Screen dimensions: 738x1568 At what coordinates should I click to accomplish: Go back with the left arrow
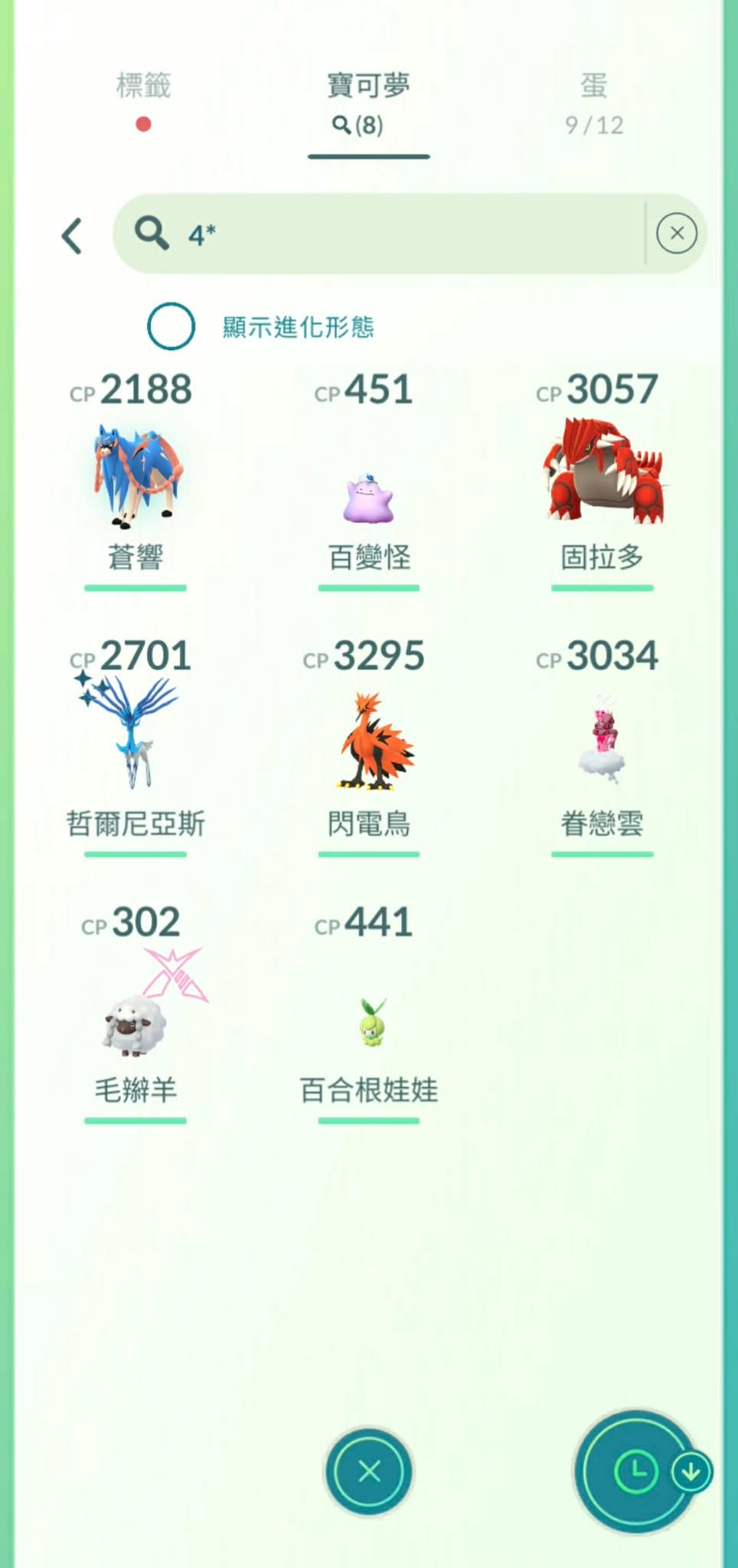[73, 235]
